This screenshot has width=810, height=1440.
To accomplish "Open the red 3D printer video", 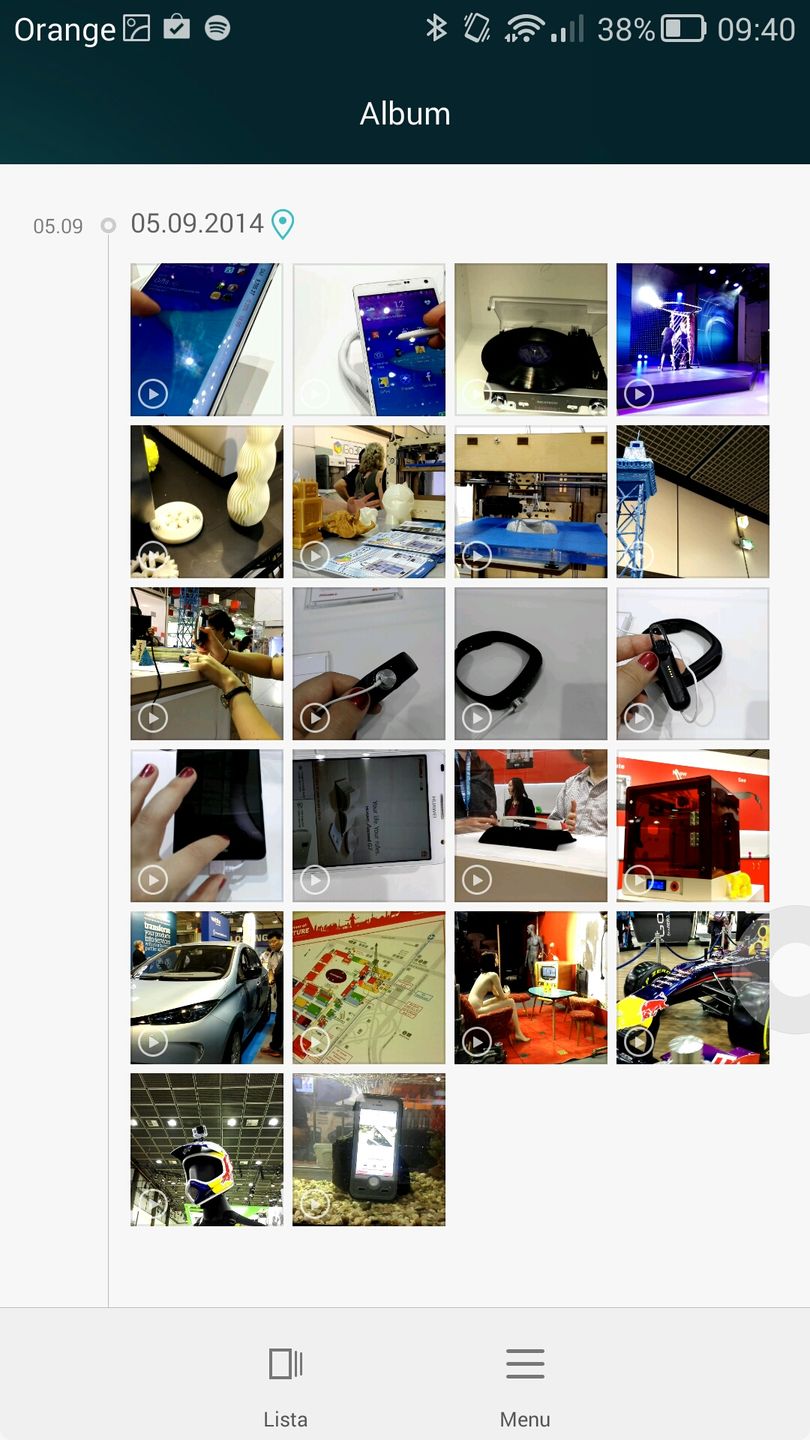I will (693, 826).
